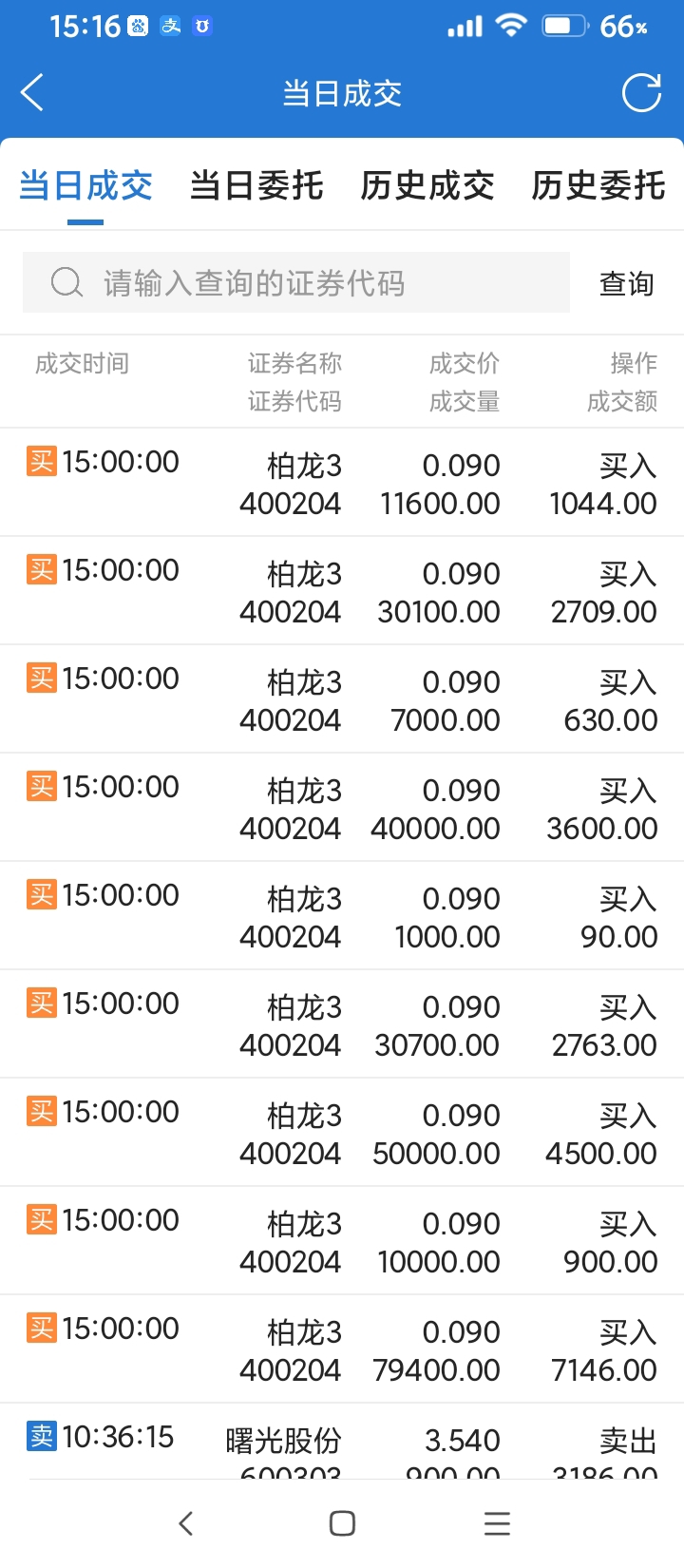Tap the 查询 button
The height and width of the screenshot is (1568, 684).
coord(626,283)
